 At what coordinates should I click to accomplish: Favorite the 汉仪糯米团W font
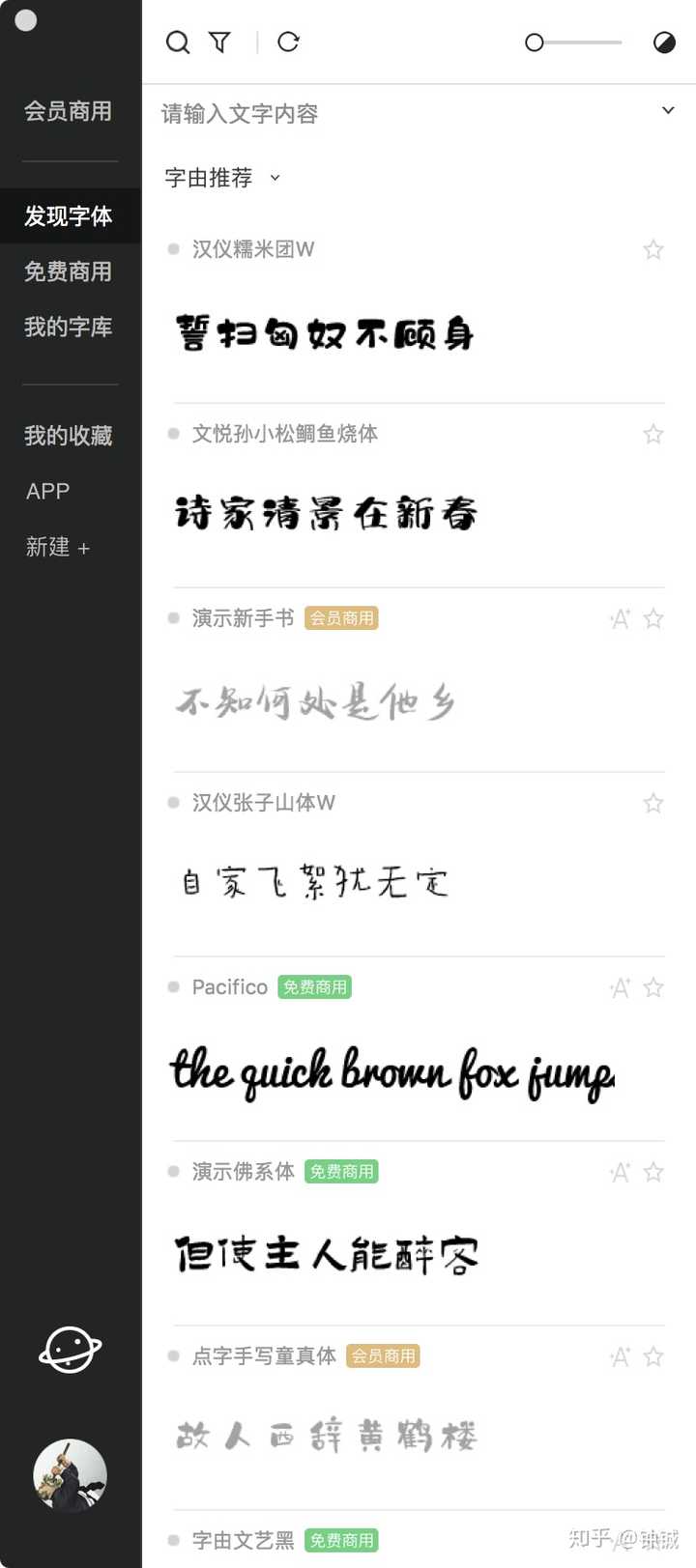pos(653,250)
